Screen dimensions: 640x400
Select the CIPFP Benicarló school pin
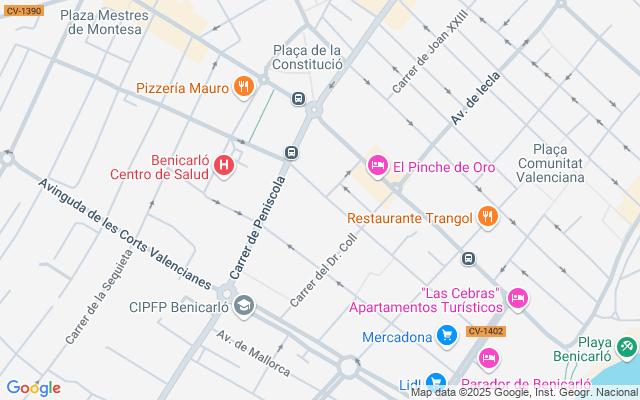pos(244,306)
